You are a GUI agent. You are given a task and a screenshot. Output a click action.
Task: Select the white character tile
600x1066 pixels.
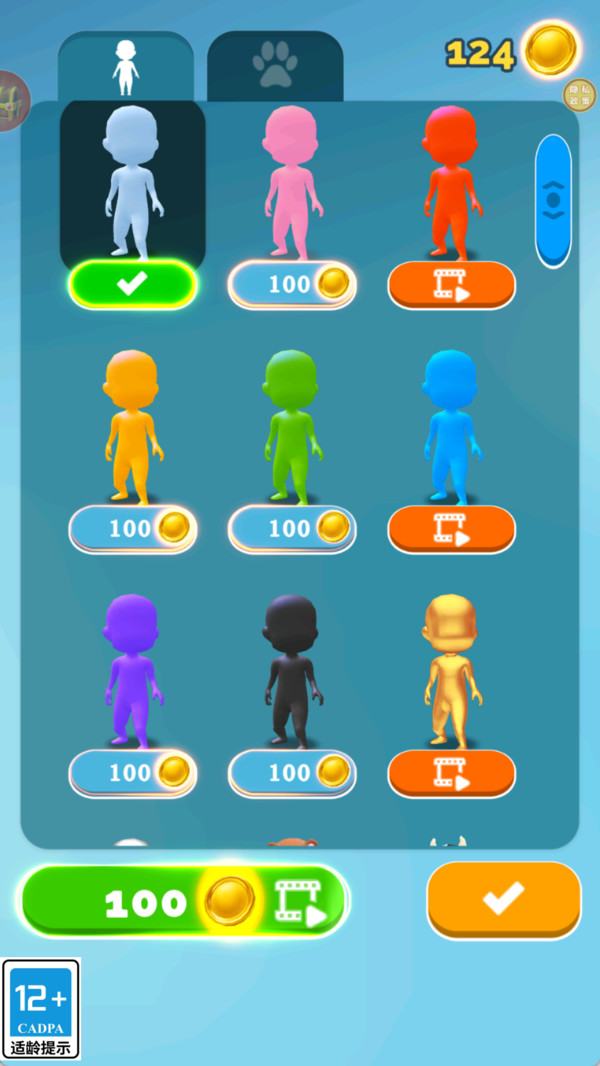tap(133, 180)
